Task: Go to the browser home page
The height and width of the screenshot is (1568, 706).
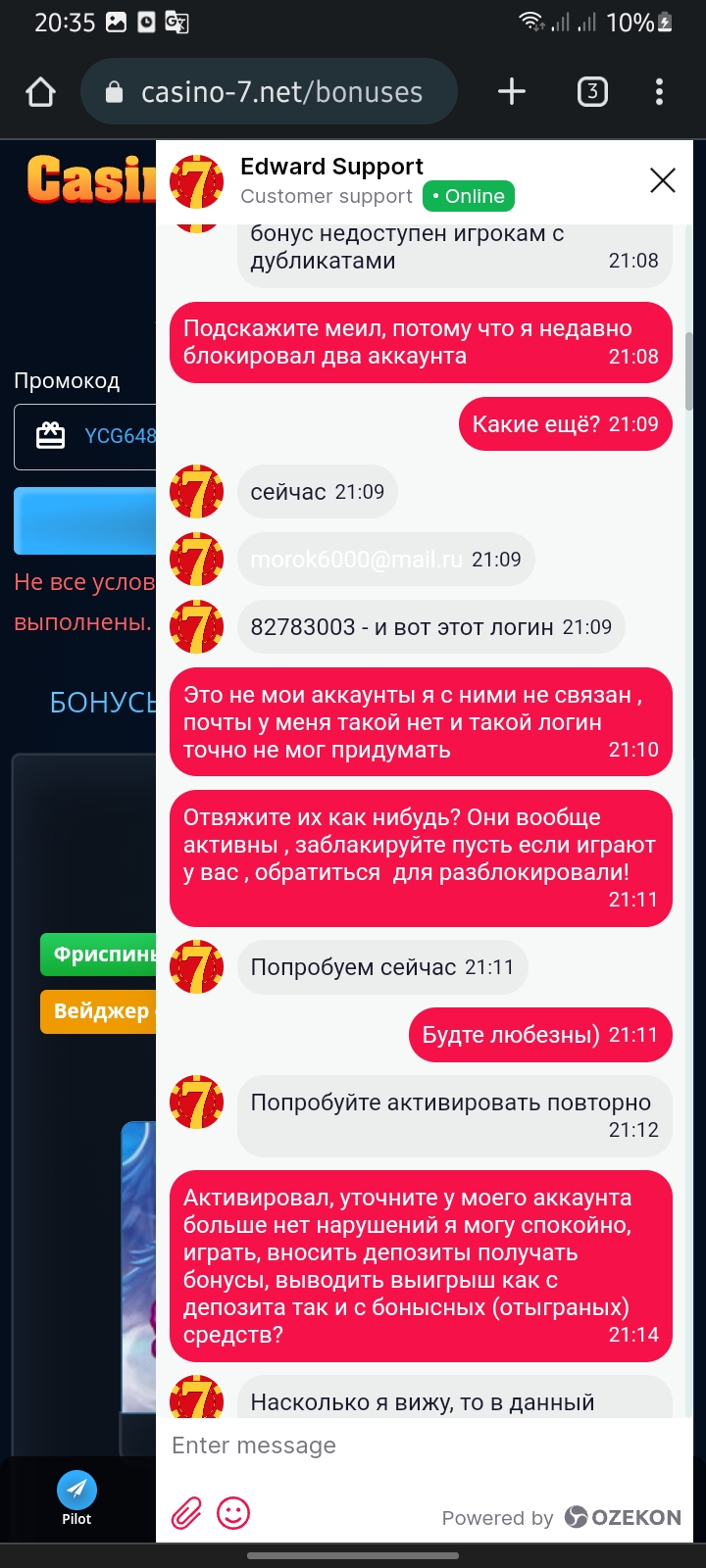Action: [40, 92]
